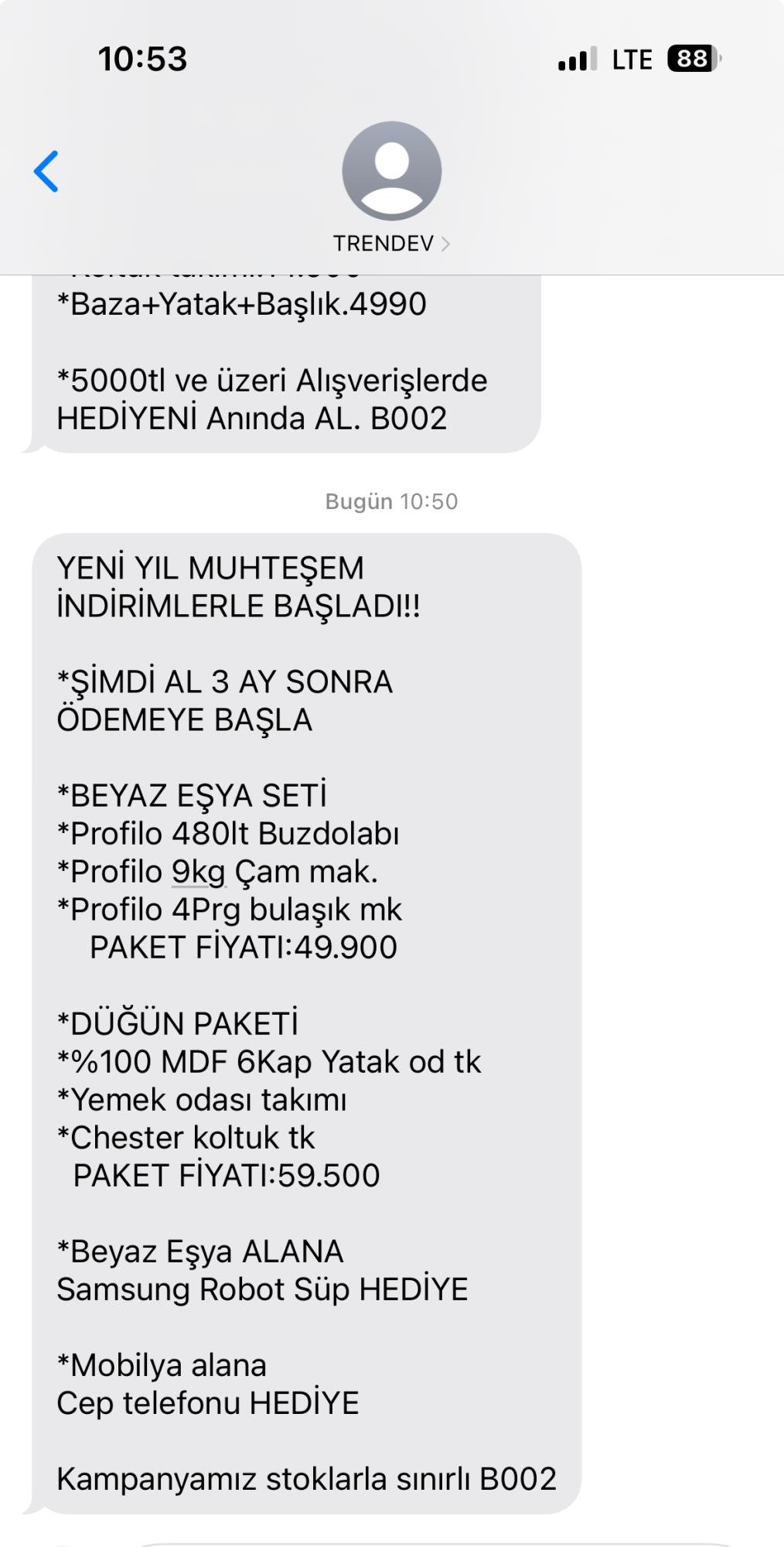Open conversation info by tapping TRENDEV name
The image size is (784, 1547).
384,244
